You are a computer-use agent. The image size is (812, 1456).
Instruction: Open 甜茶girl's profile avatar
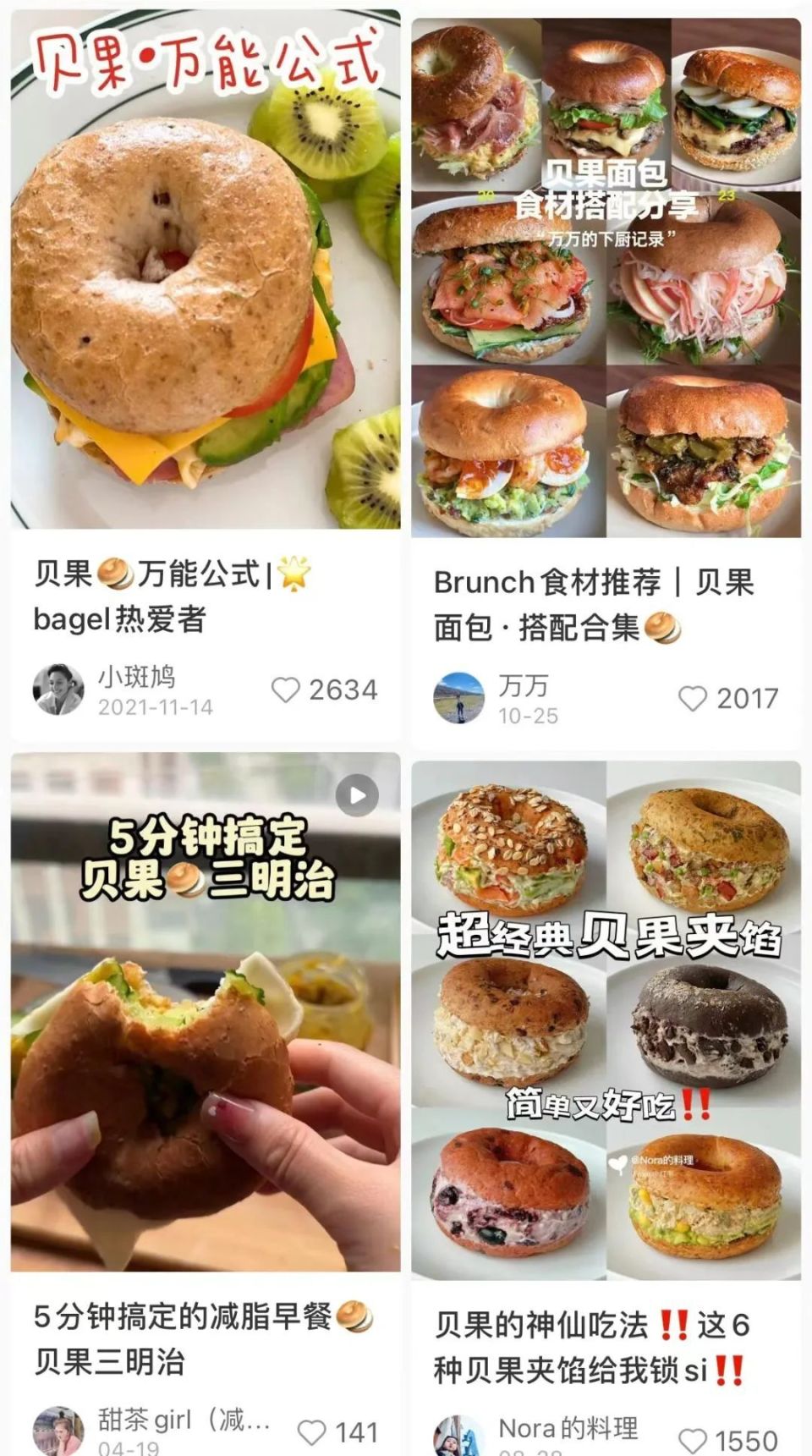56,1426
